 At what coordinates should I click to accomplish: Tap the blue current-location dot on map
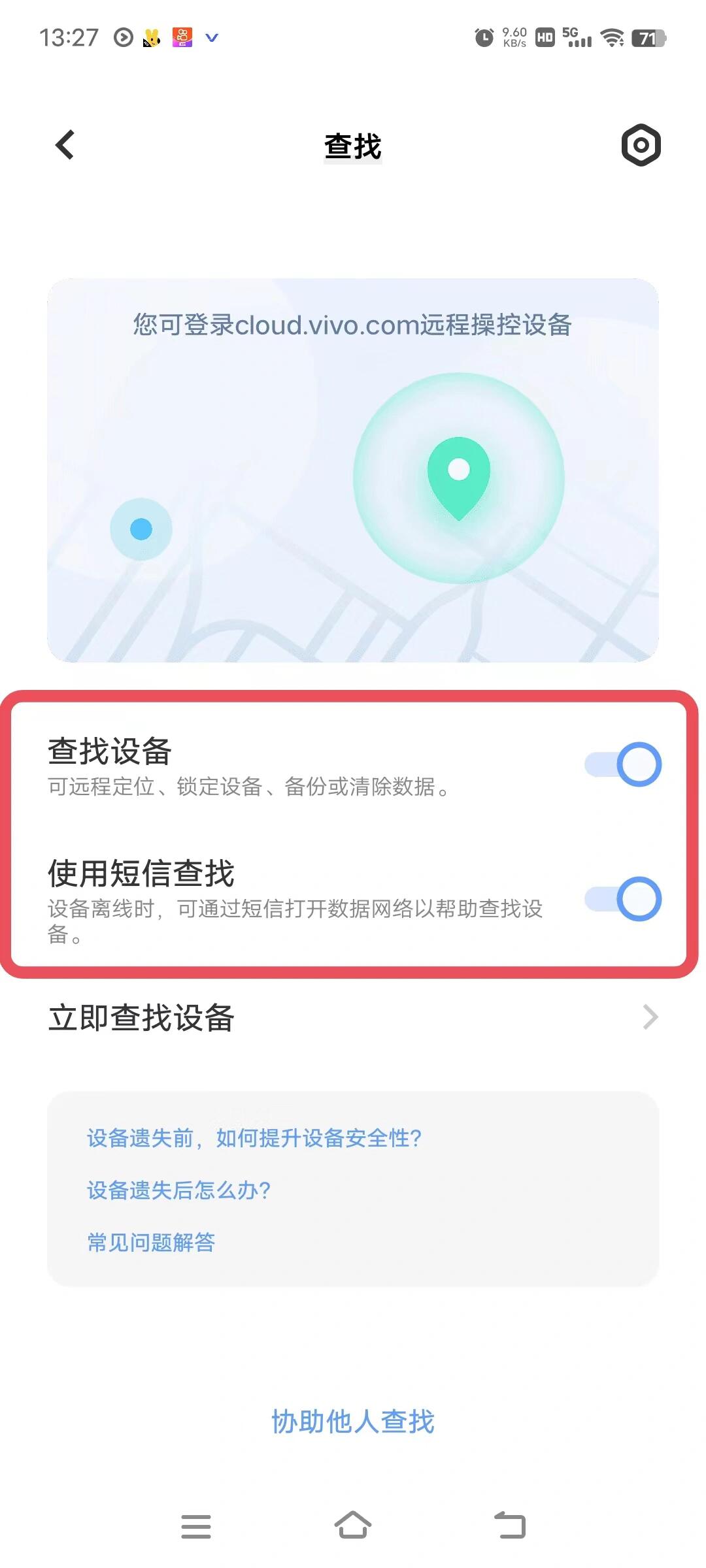(x=140, y=529)
